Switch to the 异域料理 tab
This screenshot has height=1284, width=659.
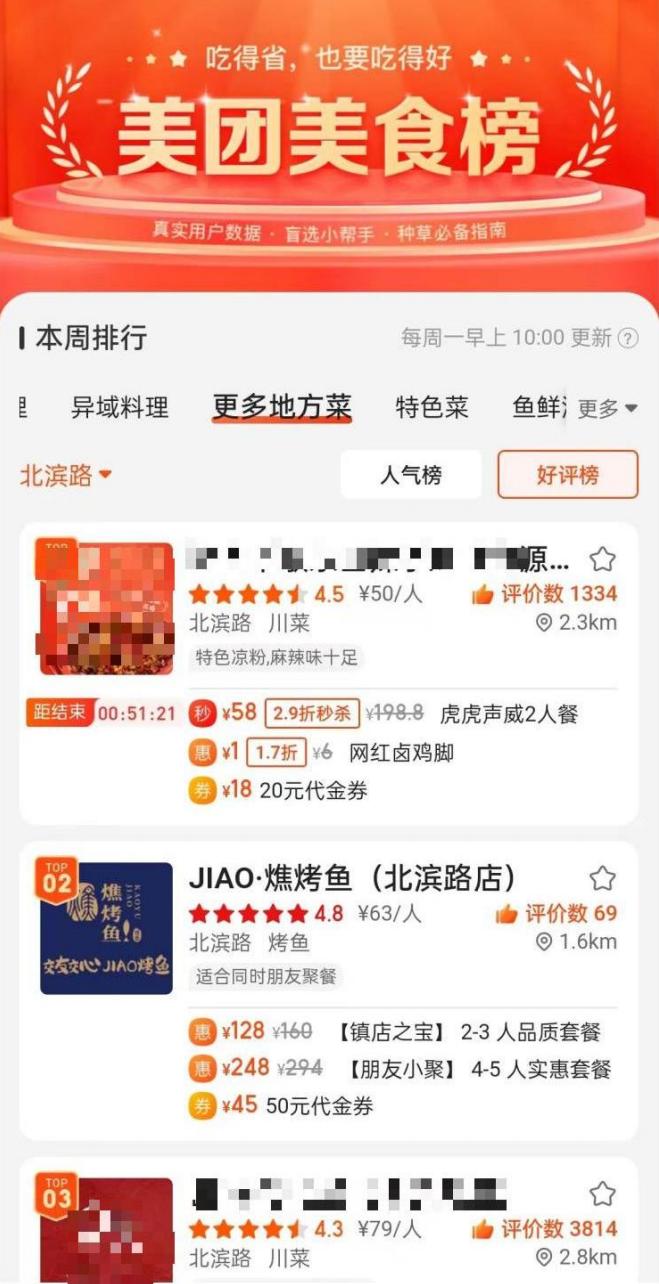(x=120, y=408)
